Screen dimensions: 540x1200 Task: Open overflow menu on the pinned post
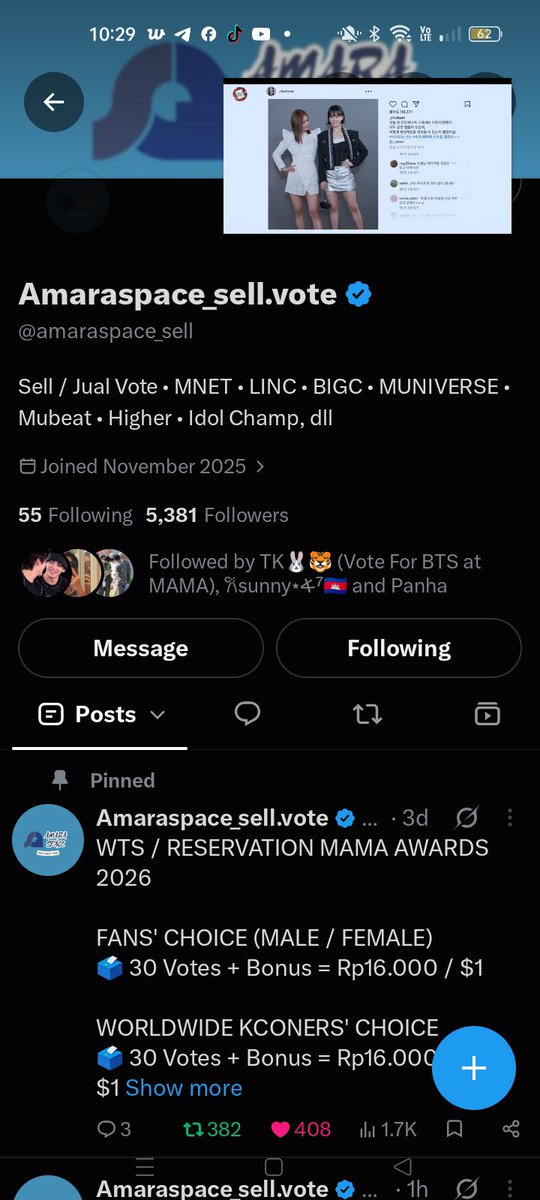click(509, 818)
